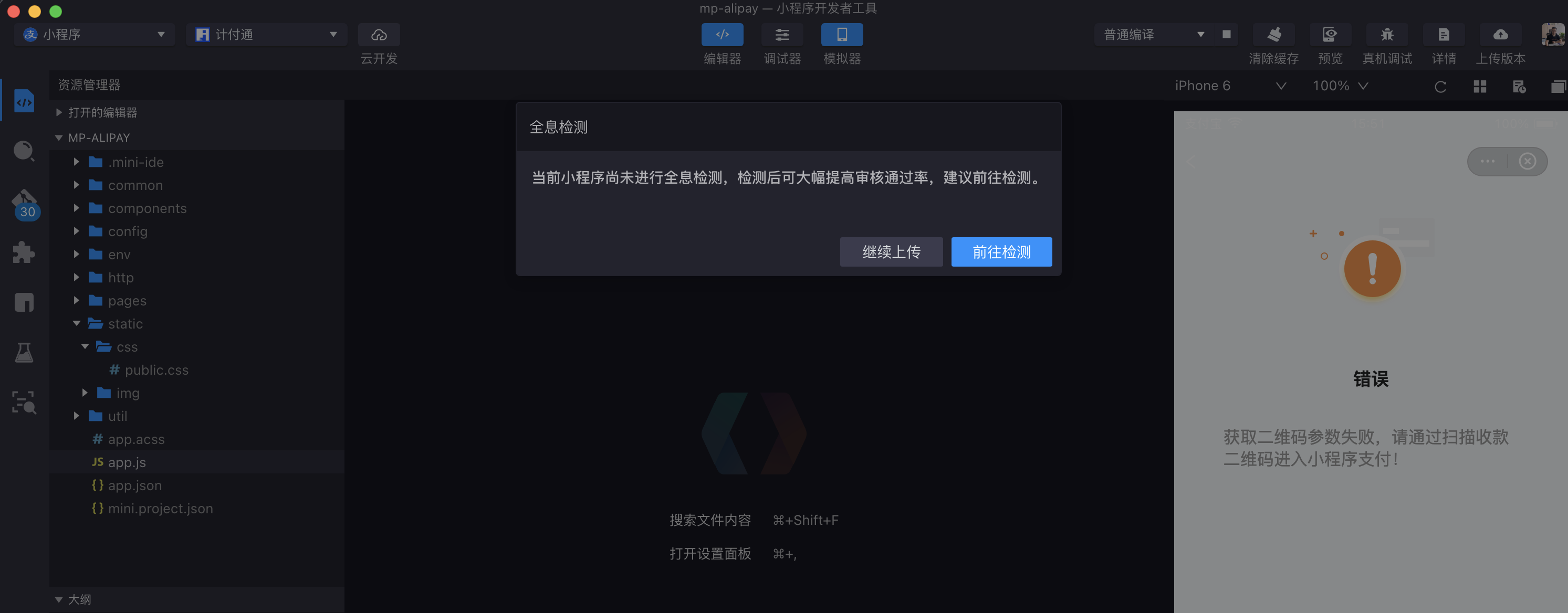Open the 普通编译 compile mode dropdown

click(x=1153, y=35)
